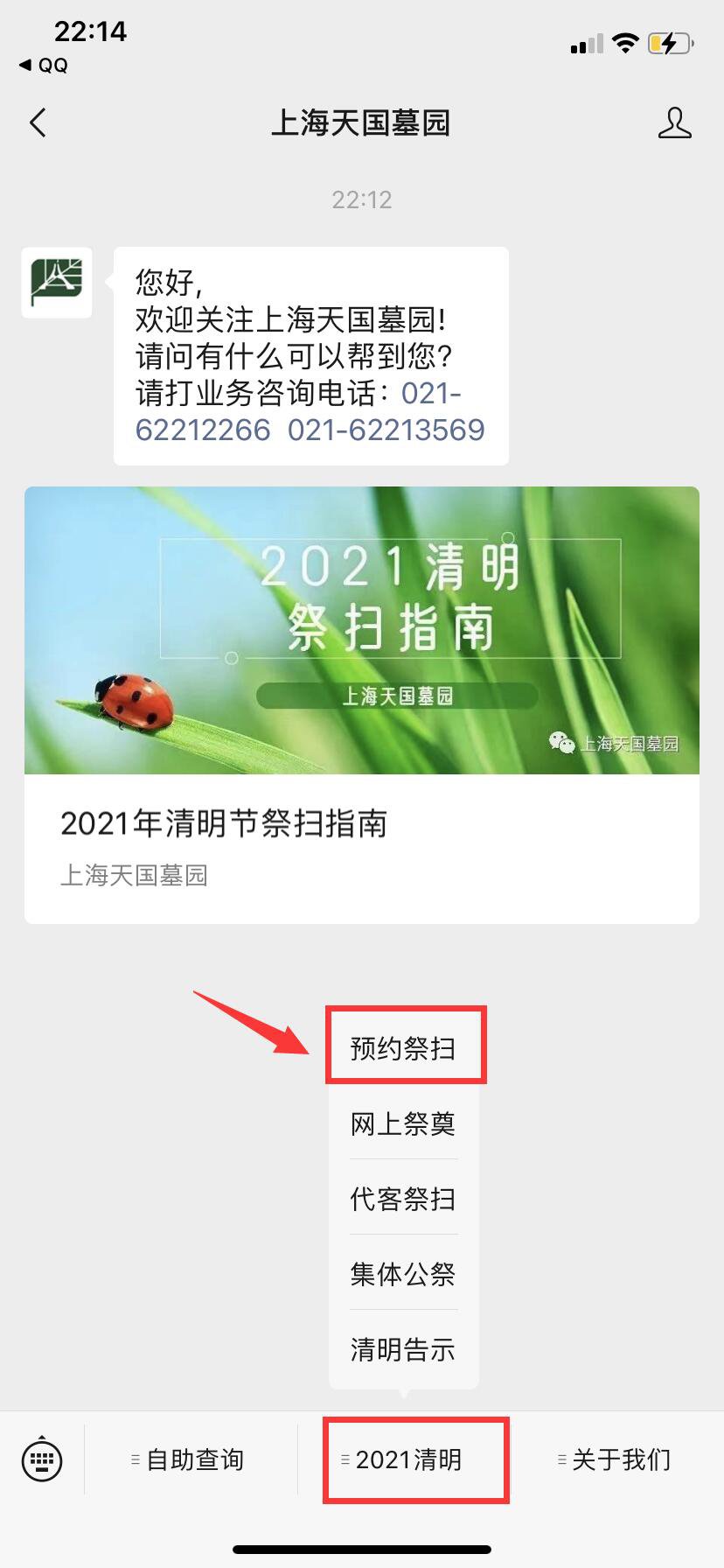This screenshot has width=724, height=1568.
Task: Collapse the 2021清明 menu
Action: (x=407, y=1459)
